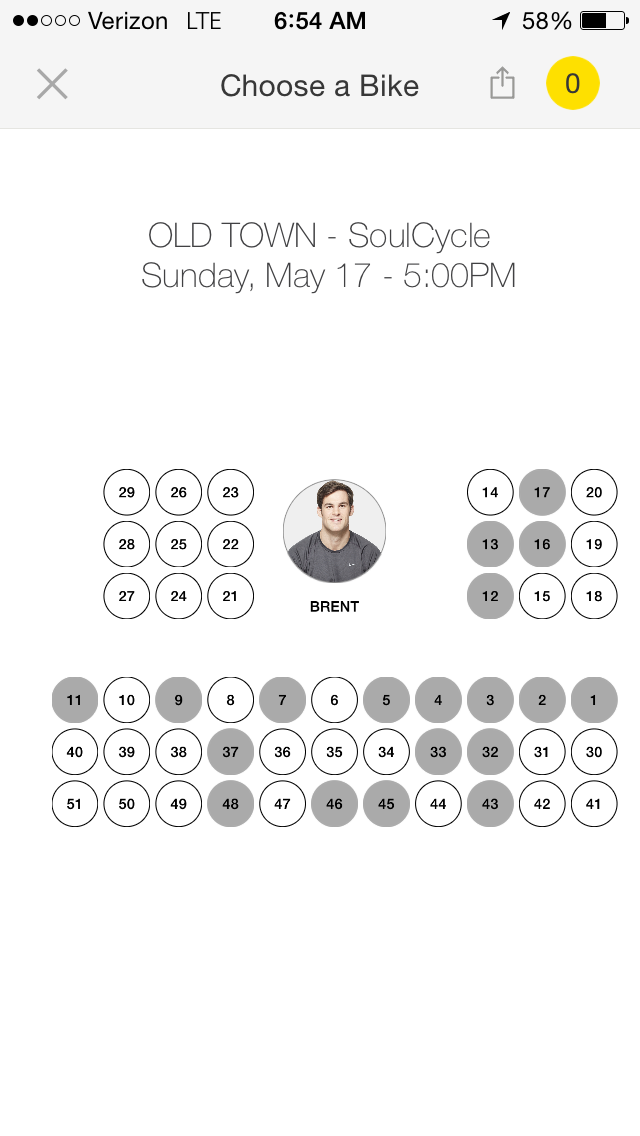Screen dimensions: 640x1136
Task: Pick bike 41
Action: 594,804
